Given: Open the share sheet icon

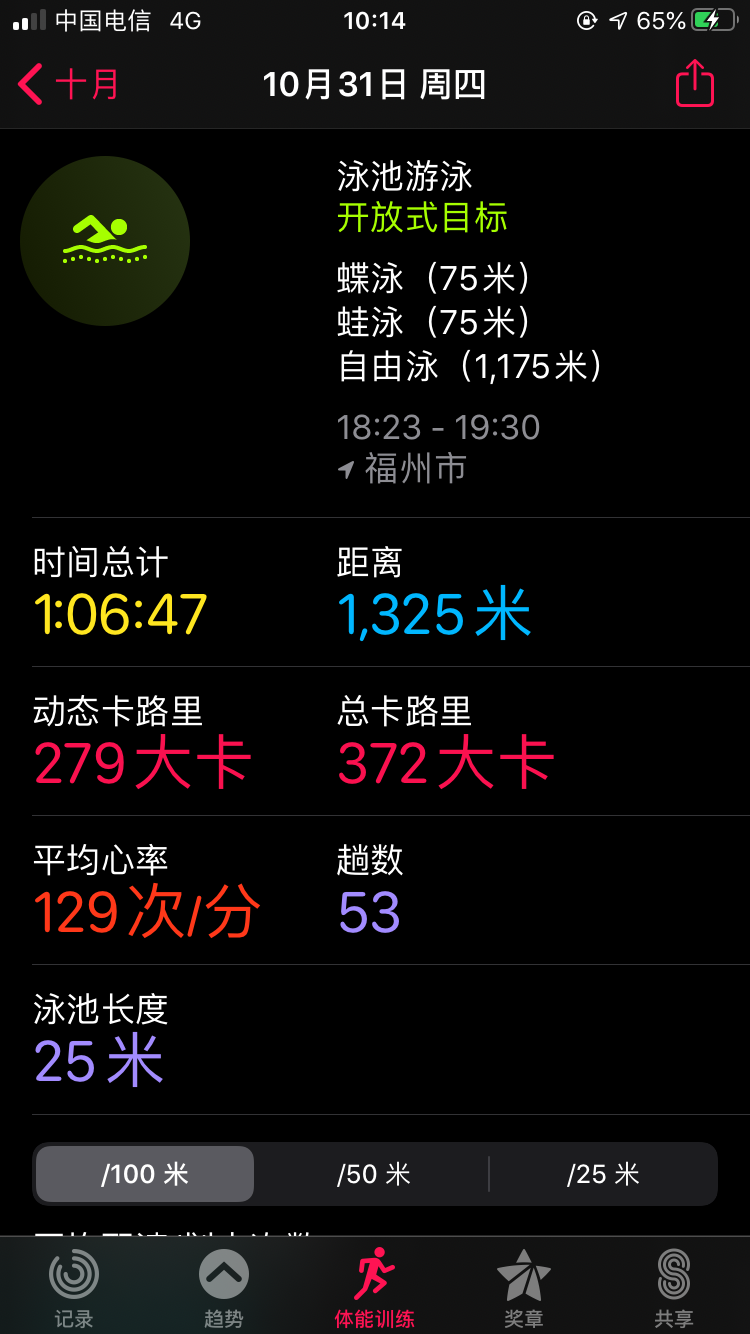Looking at the screenshot, I should click(694, 85).
